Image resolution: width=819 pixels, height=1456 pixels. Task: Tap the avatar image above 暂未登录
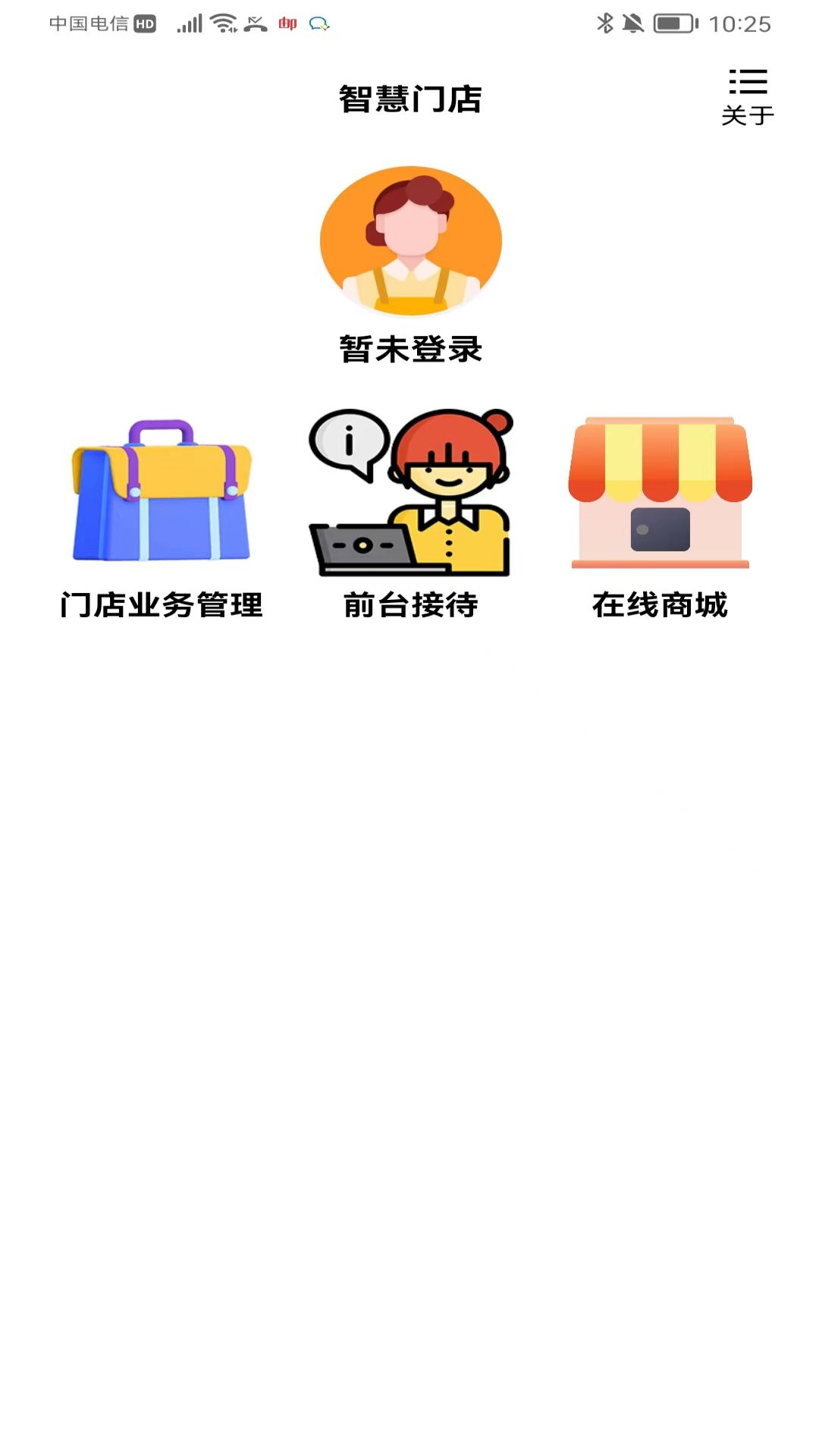point(409,240)
